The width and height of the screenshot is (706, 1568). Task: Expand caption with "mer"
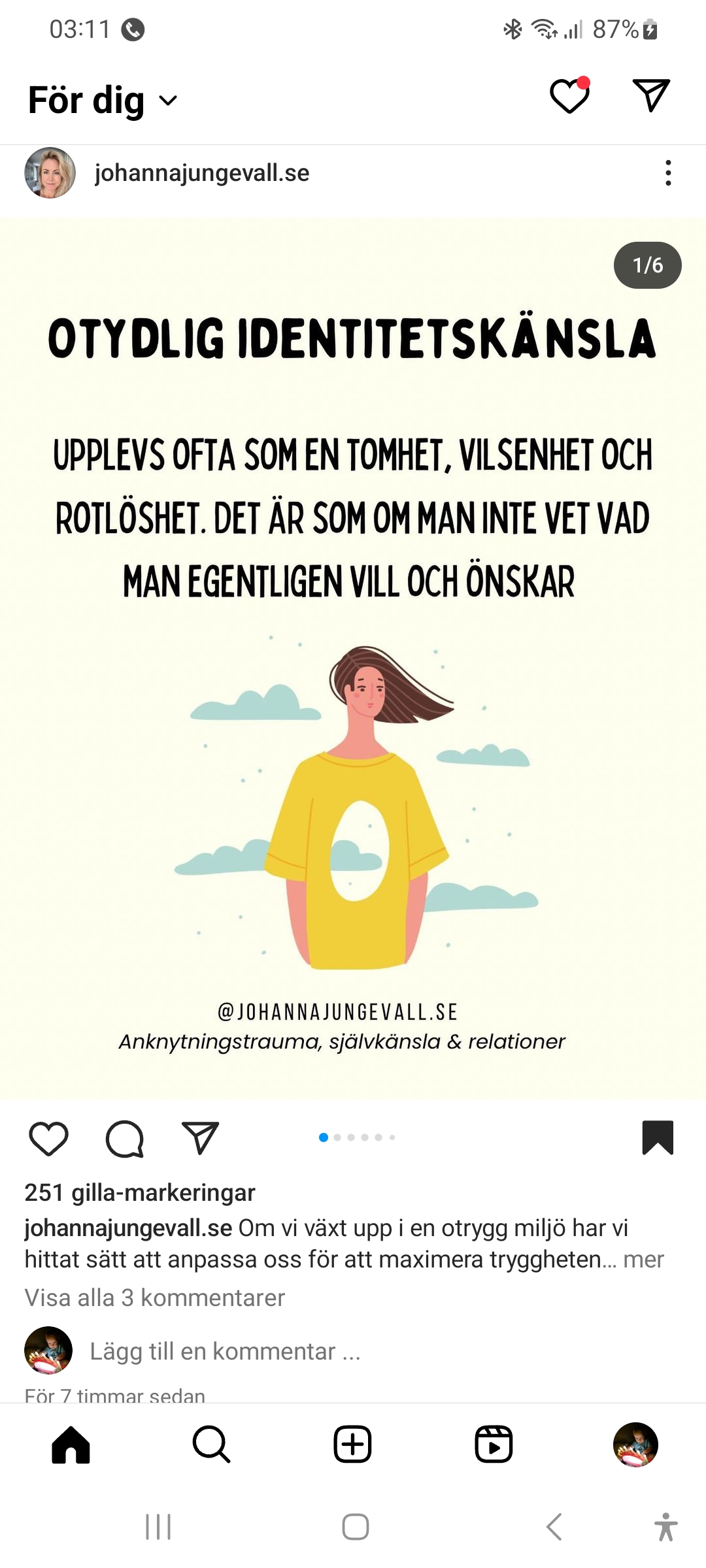pos(643,1259)
